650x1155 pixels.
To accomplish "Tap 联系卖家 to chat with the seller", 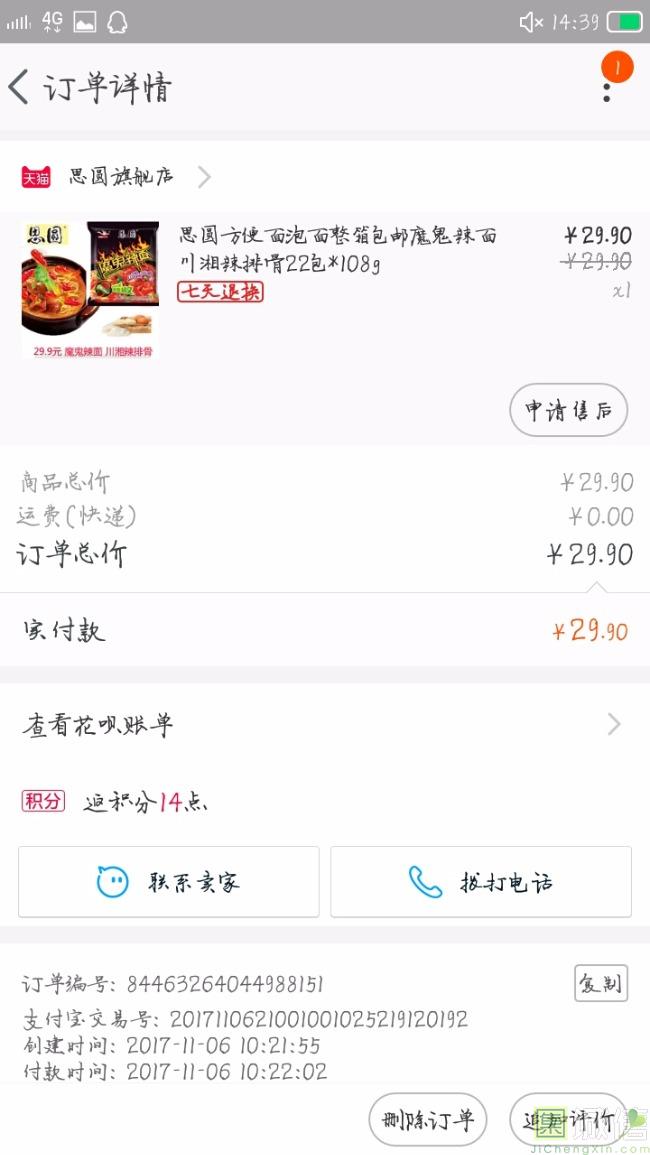I will click(x=168, y=882).
